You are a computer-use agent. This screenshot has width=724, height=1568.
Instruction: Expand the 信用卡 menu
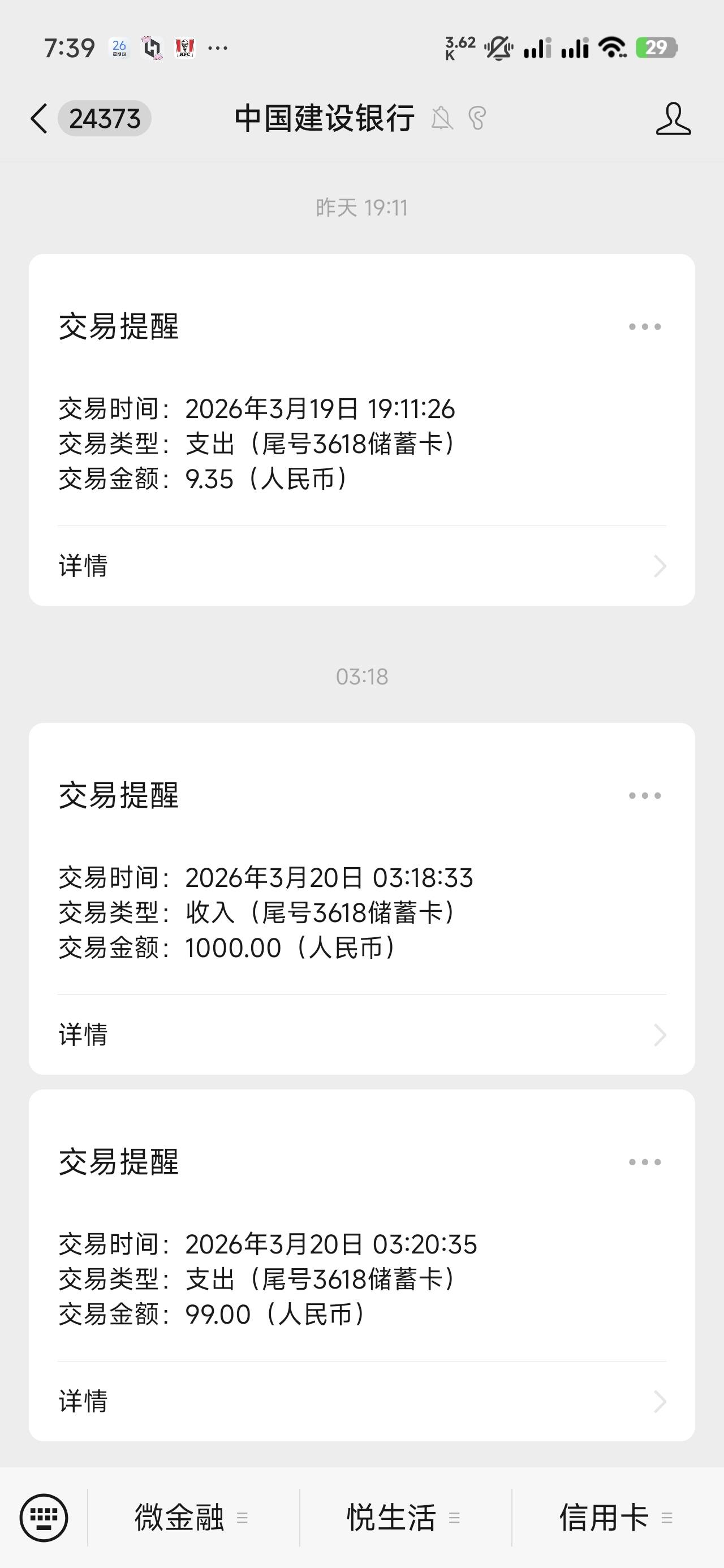pyautogui.click(x=617, y=1518)
